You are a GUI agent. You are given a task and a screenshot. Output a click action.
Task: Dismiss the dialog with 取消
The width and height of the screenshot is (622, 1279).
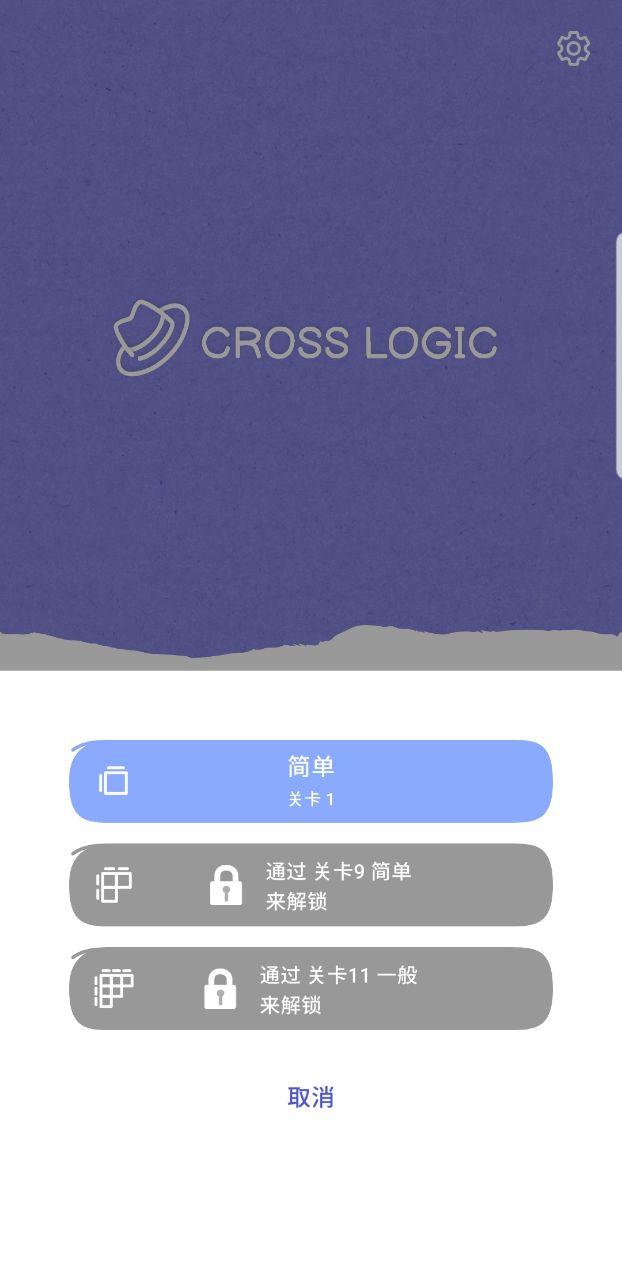point(310,1097)
